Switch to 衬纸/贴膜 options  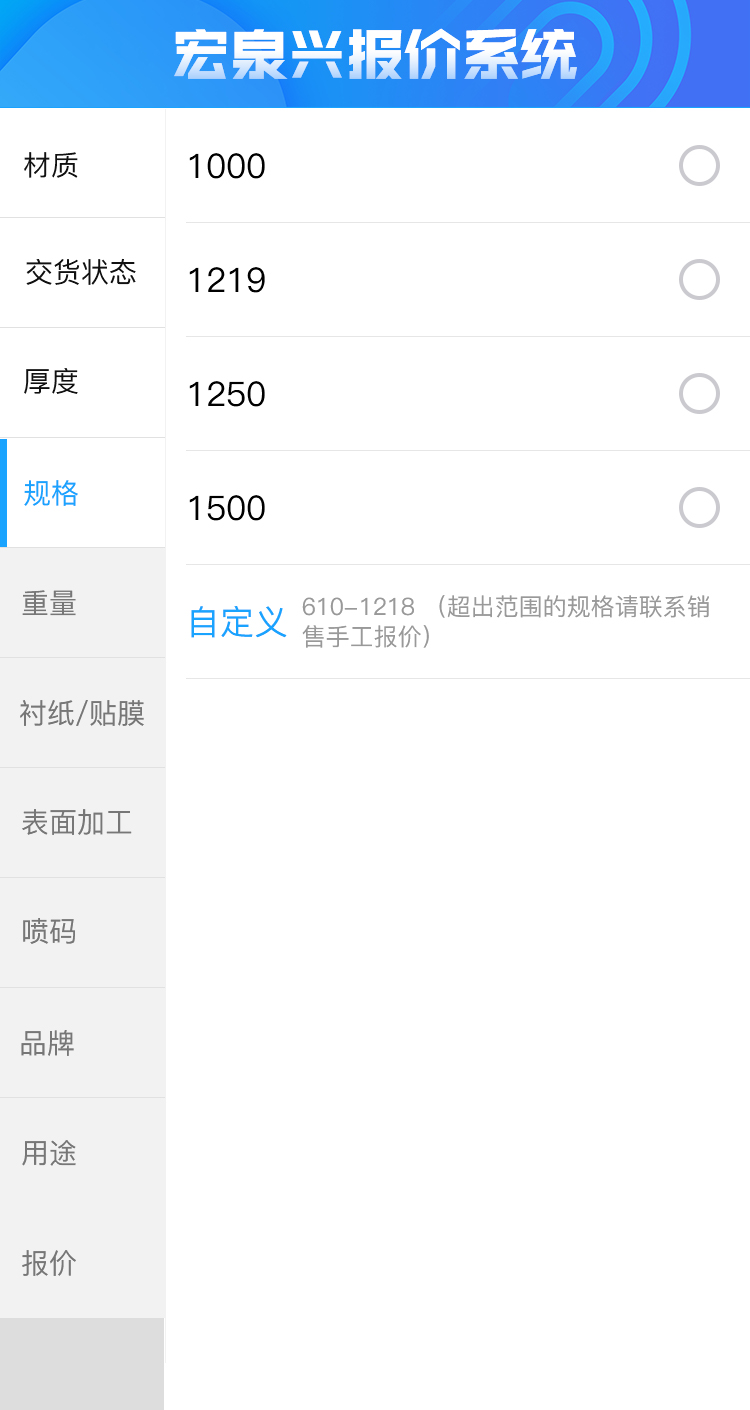(x=82, y=713)
